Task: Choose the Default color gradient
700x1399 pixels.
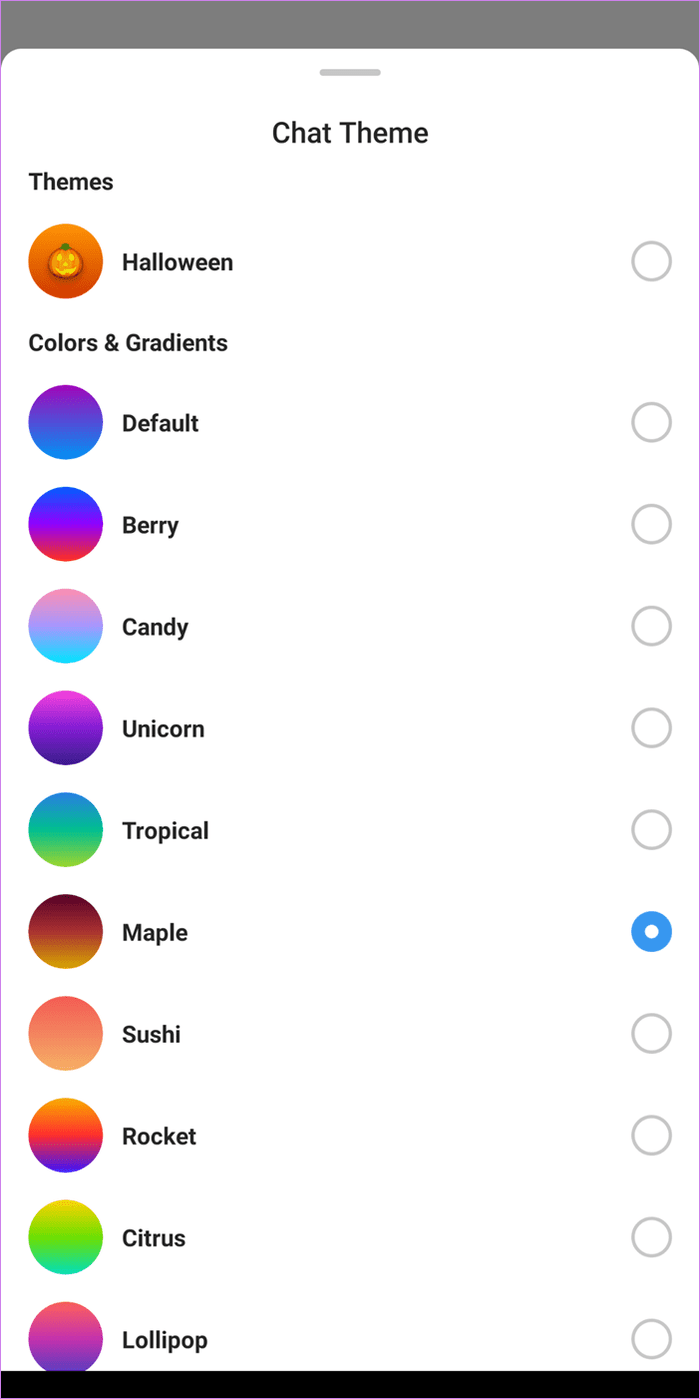Action: (350, 423)
